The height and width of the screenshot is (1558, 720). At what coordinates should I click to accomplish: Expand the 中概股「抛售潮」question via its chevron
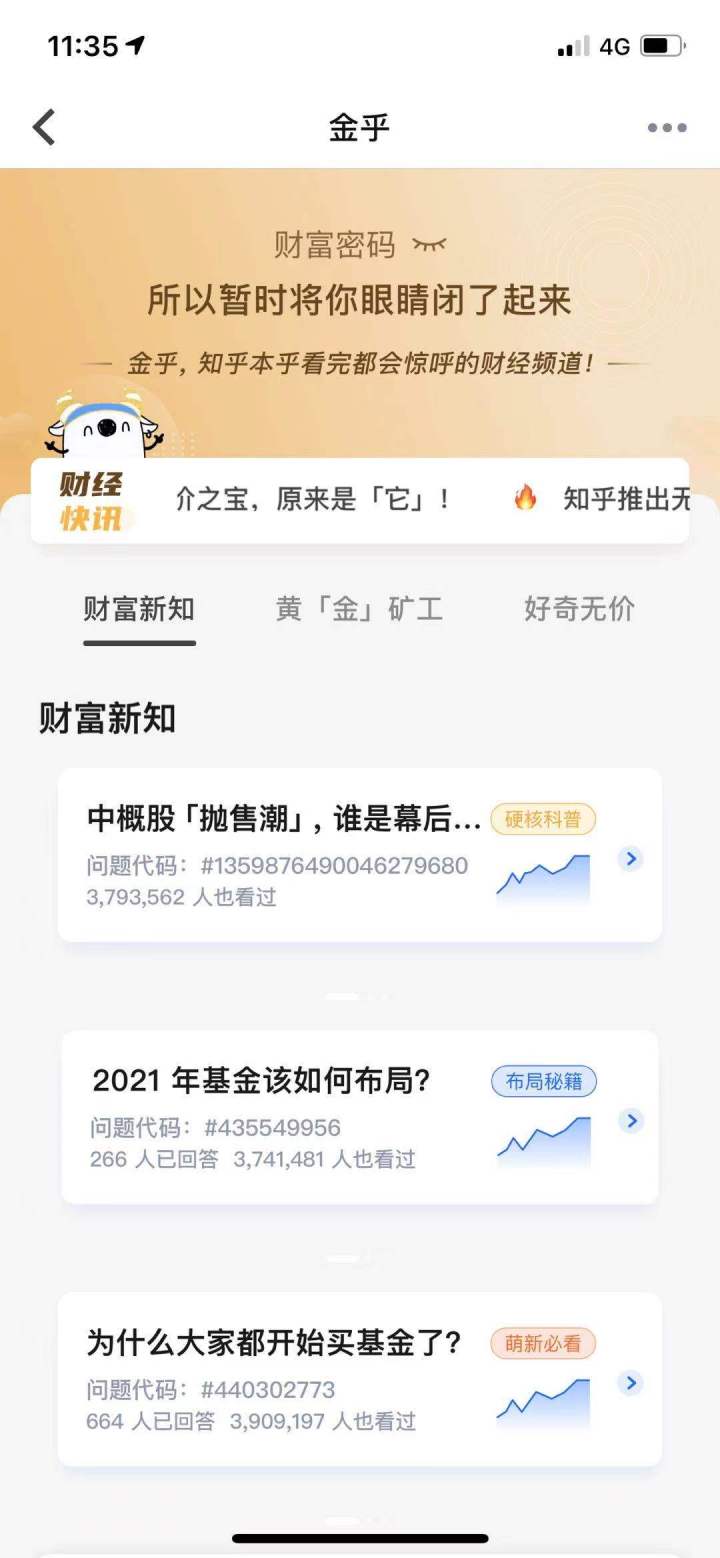tap(630, 858)
